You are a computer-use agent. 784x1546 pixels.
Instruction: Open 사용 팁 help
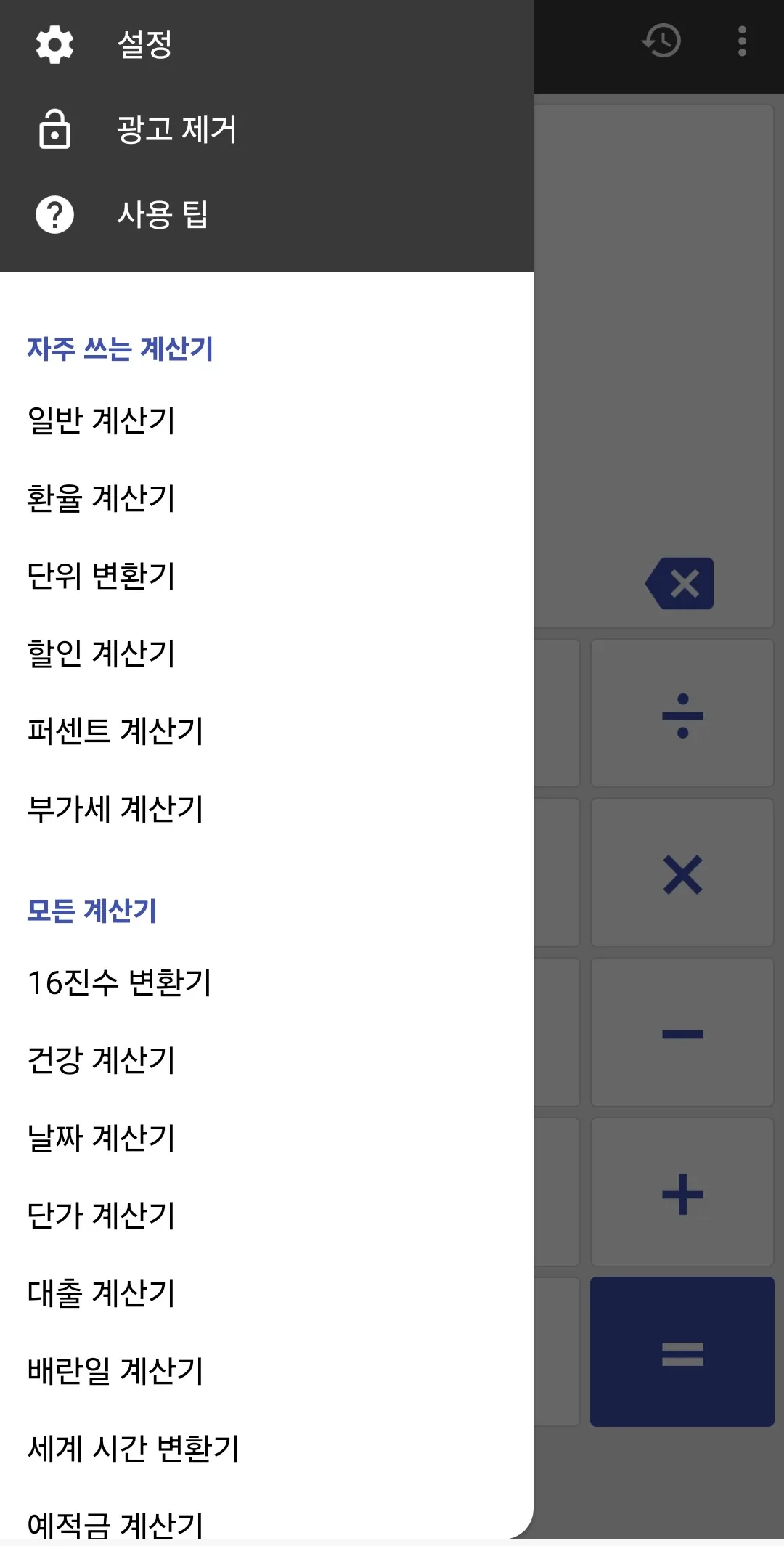(x=266, y=214)
